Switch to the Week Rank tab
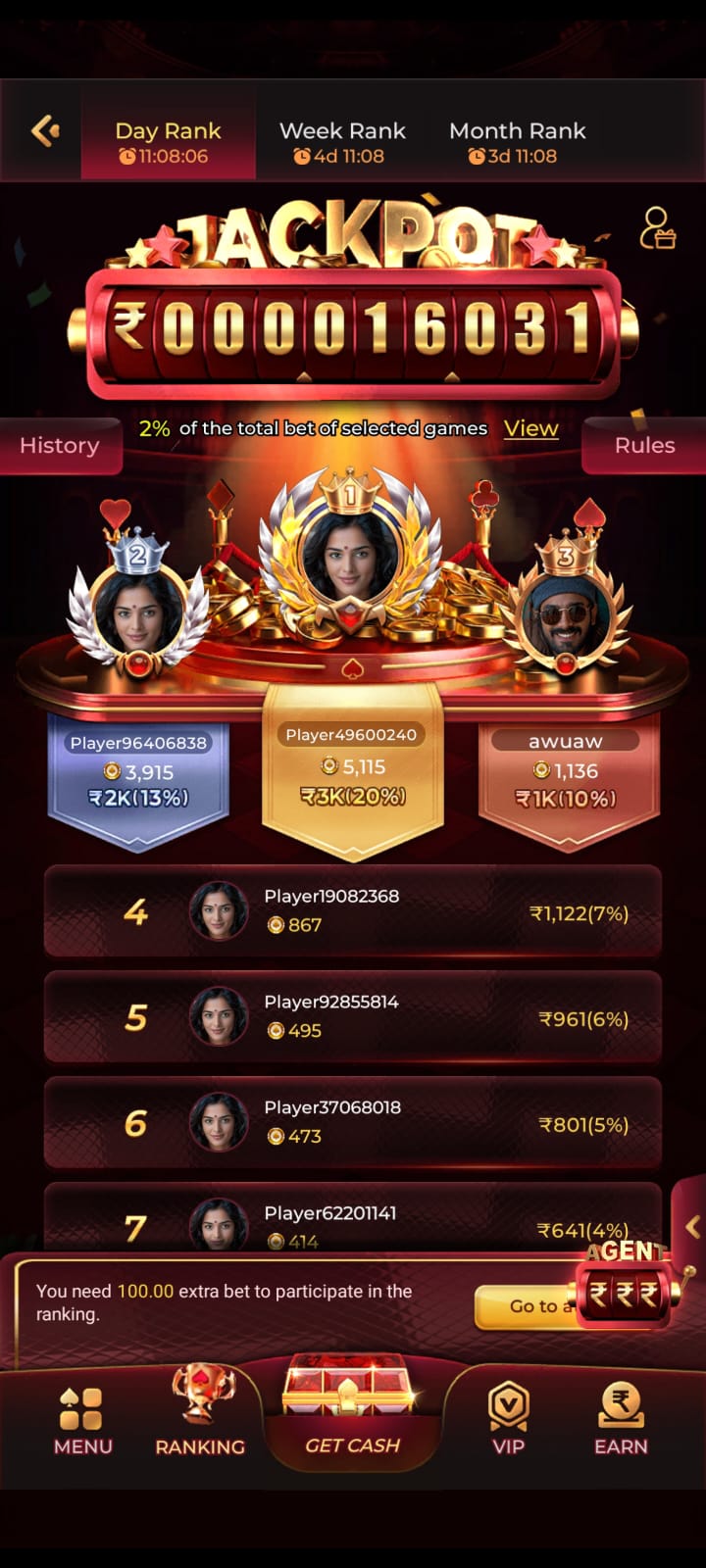 pos(341,141)
